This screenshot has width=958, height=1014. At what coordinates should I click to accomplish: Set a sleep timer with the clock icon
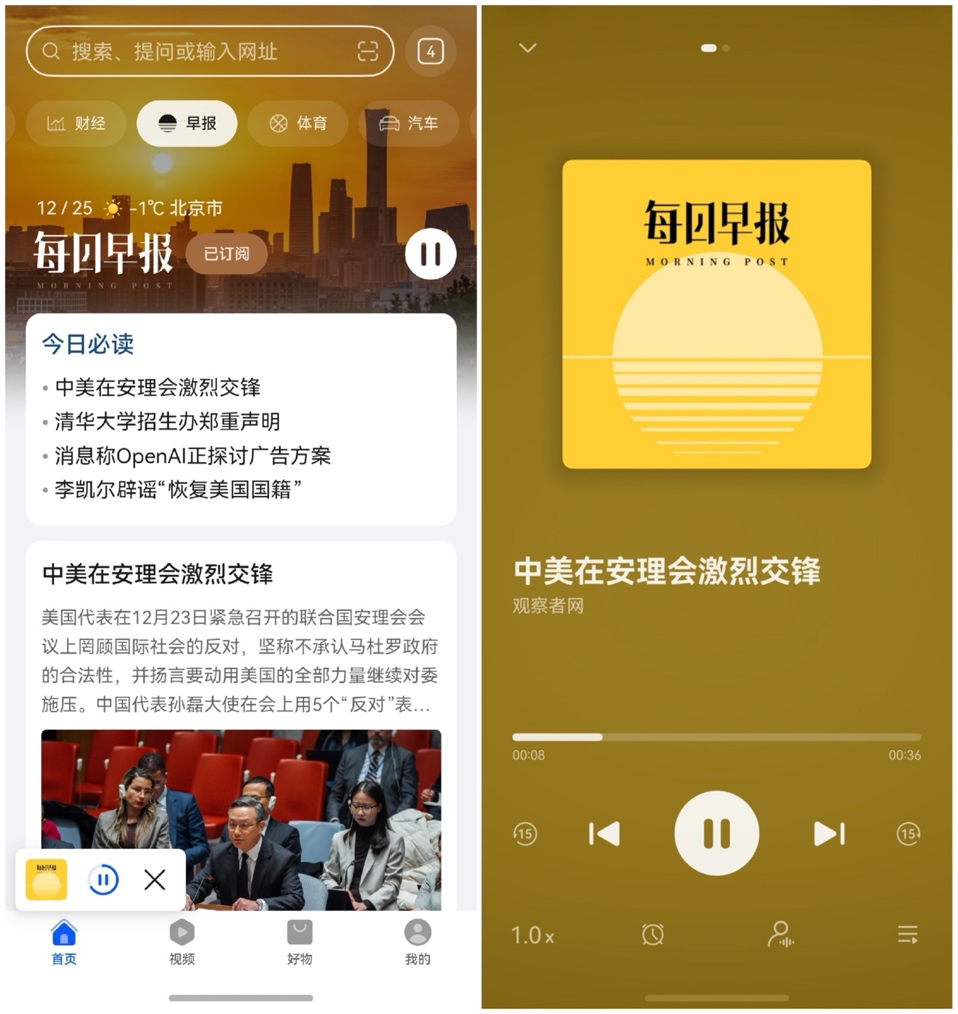[652, 935]
